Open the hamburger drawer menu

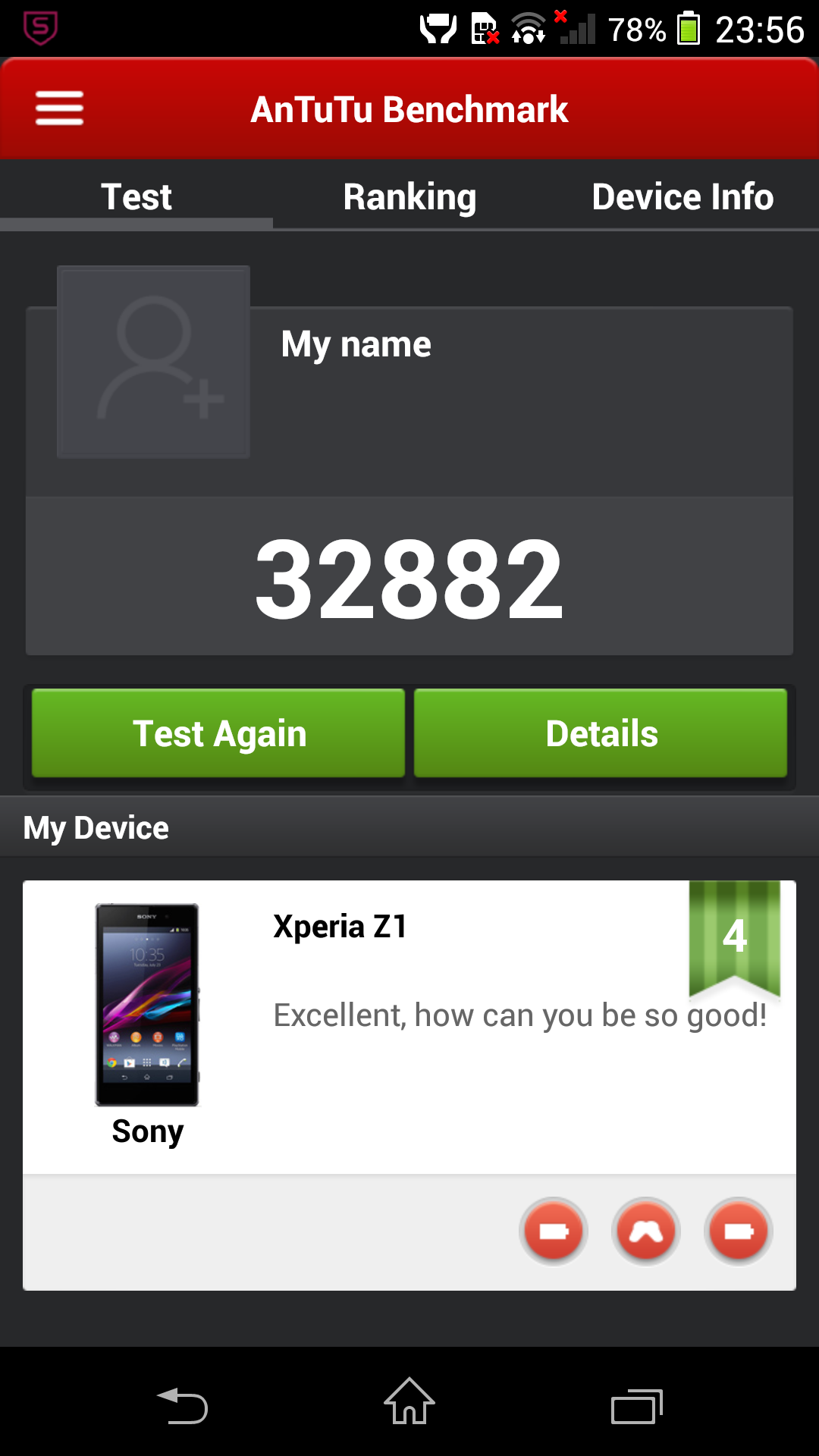coord(59,108)
